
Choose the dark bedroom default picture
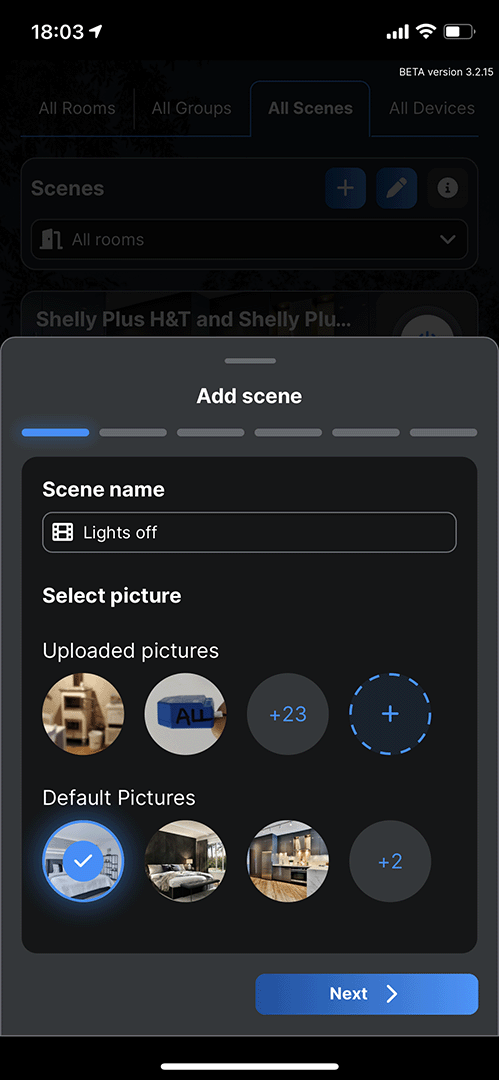coord(185,861)
